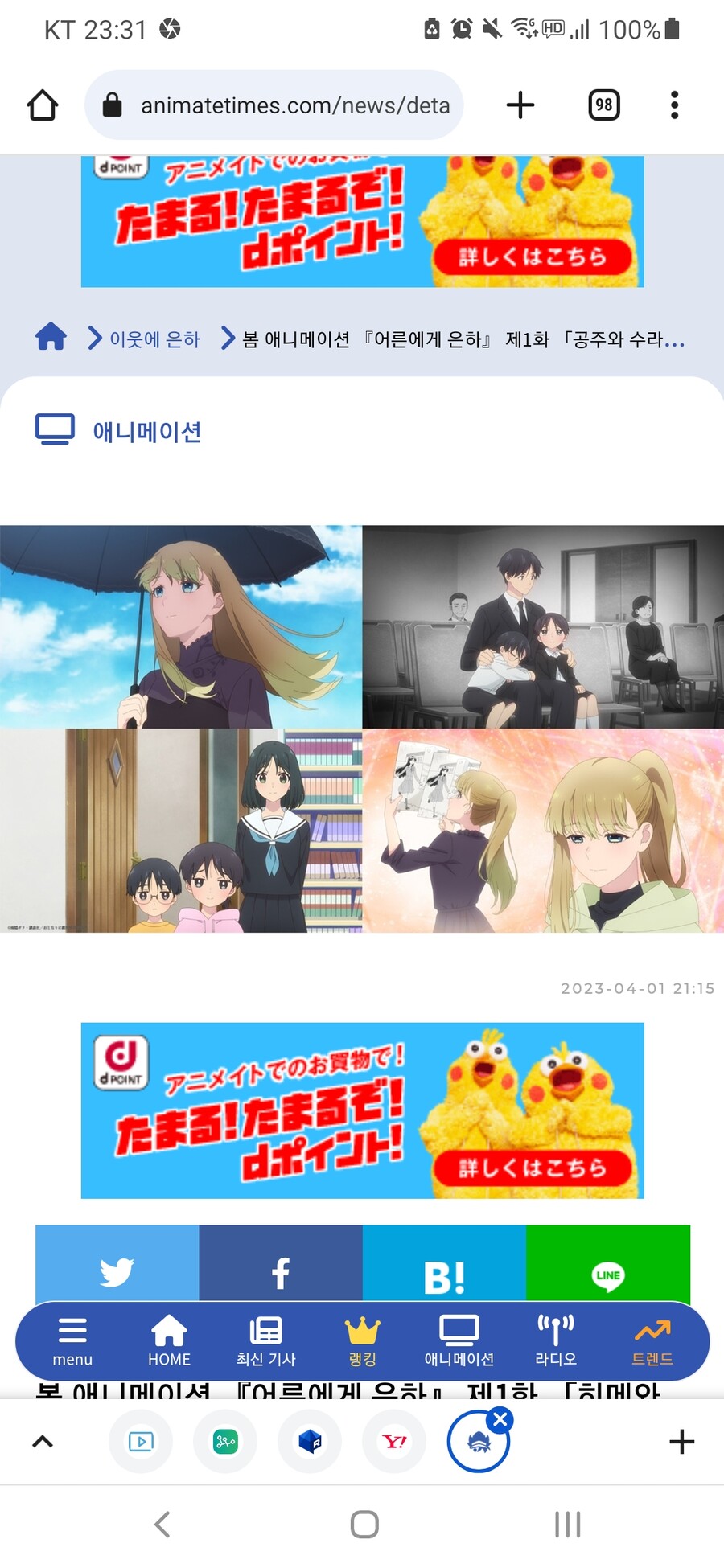Open the browser home page
The image size is (724, 1568).
pos(42,105)
